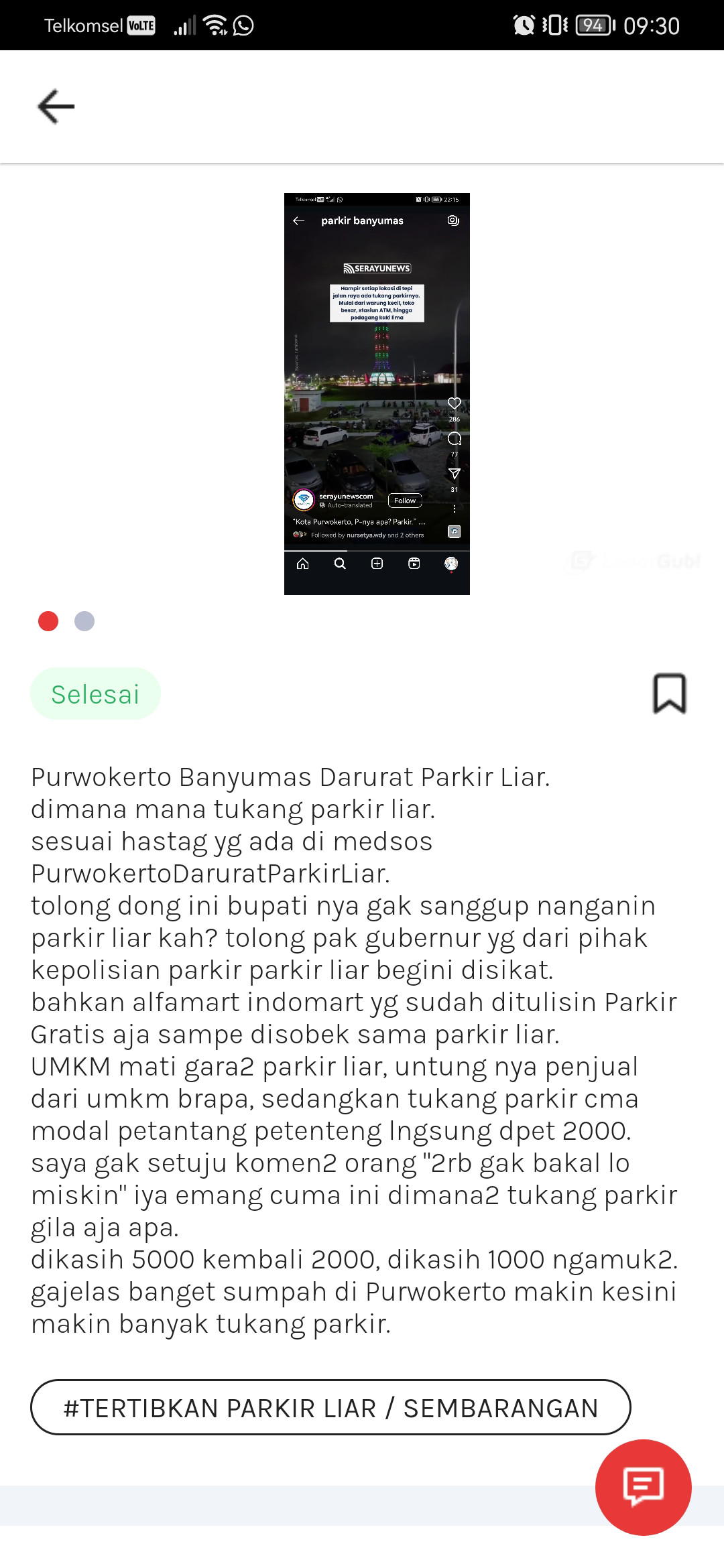Open the attached parkir banyumas screenshot
This screenshot has height=1568, width=724.
(377, 394)
